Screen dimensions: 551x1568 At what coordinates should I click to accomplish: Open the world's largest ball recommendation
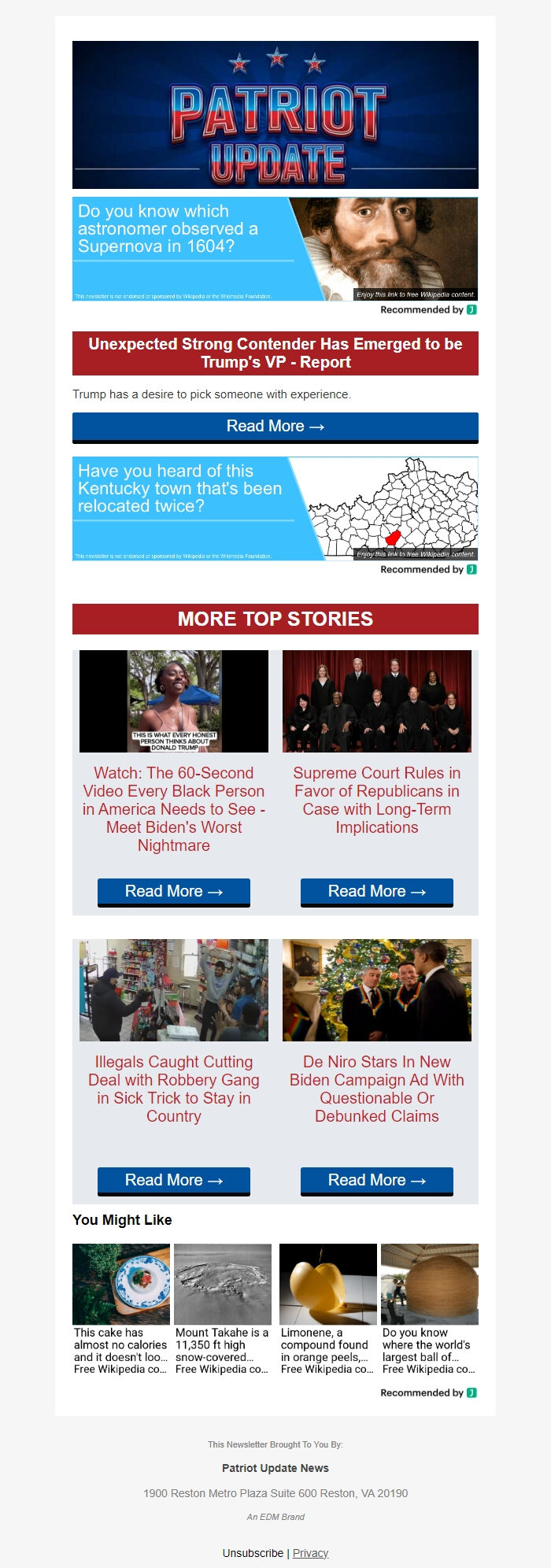[x=430, y=1309]
